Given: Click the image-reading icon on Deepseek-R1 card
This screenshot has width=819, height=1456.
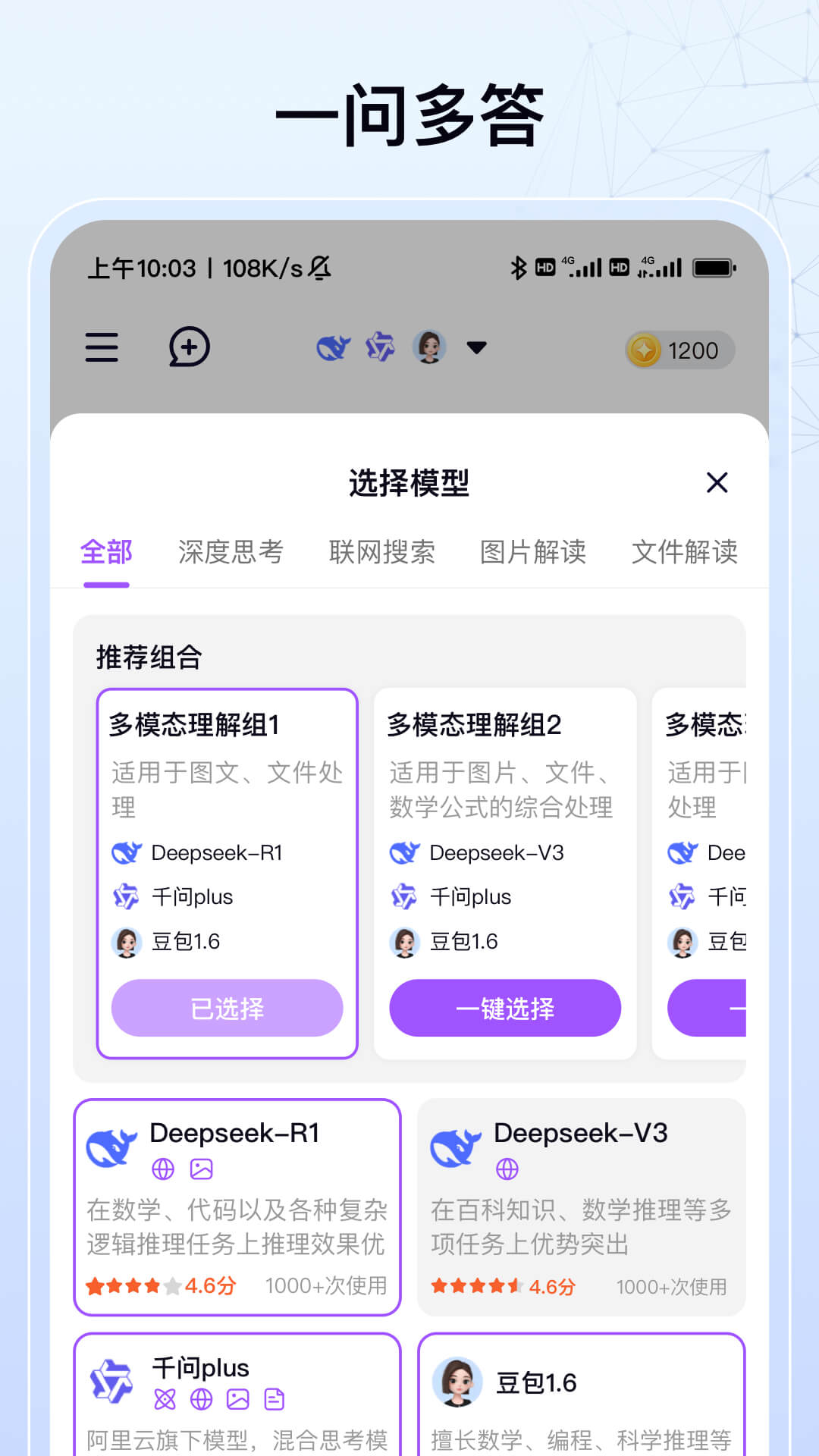Looking at the screenshot, I should (202, 1169).
